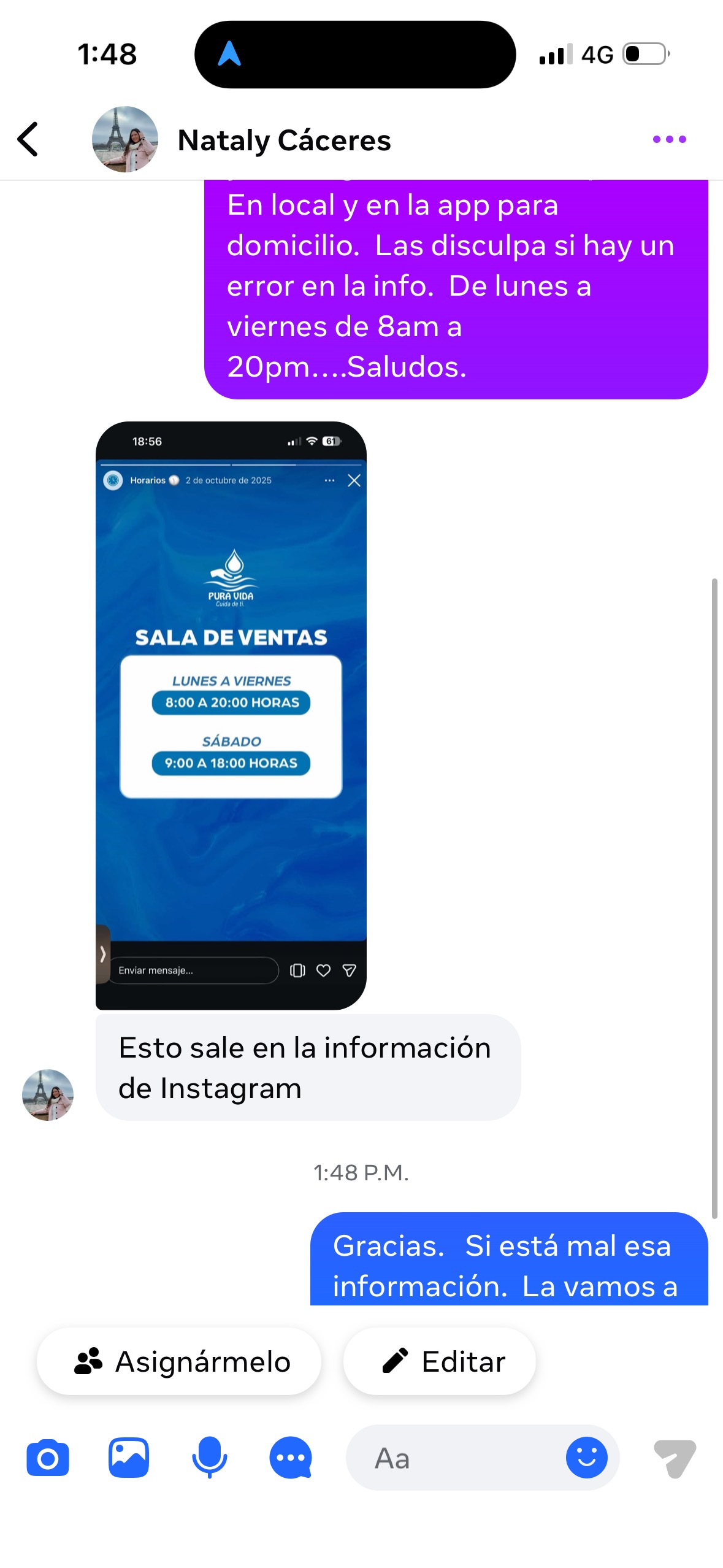The width and height of the screenshot is (723, 1568).
Task: Focus the Aa message text field
Action: tap(454, 1458)
